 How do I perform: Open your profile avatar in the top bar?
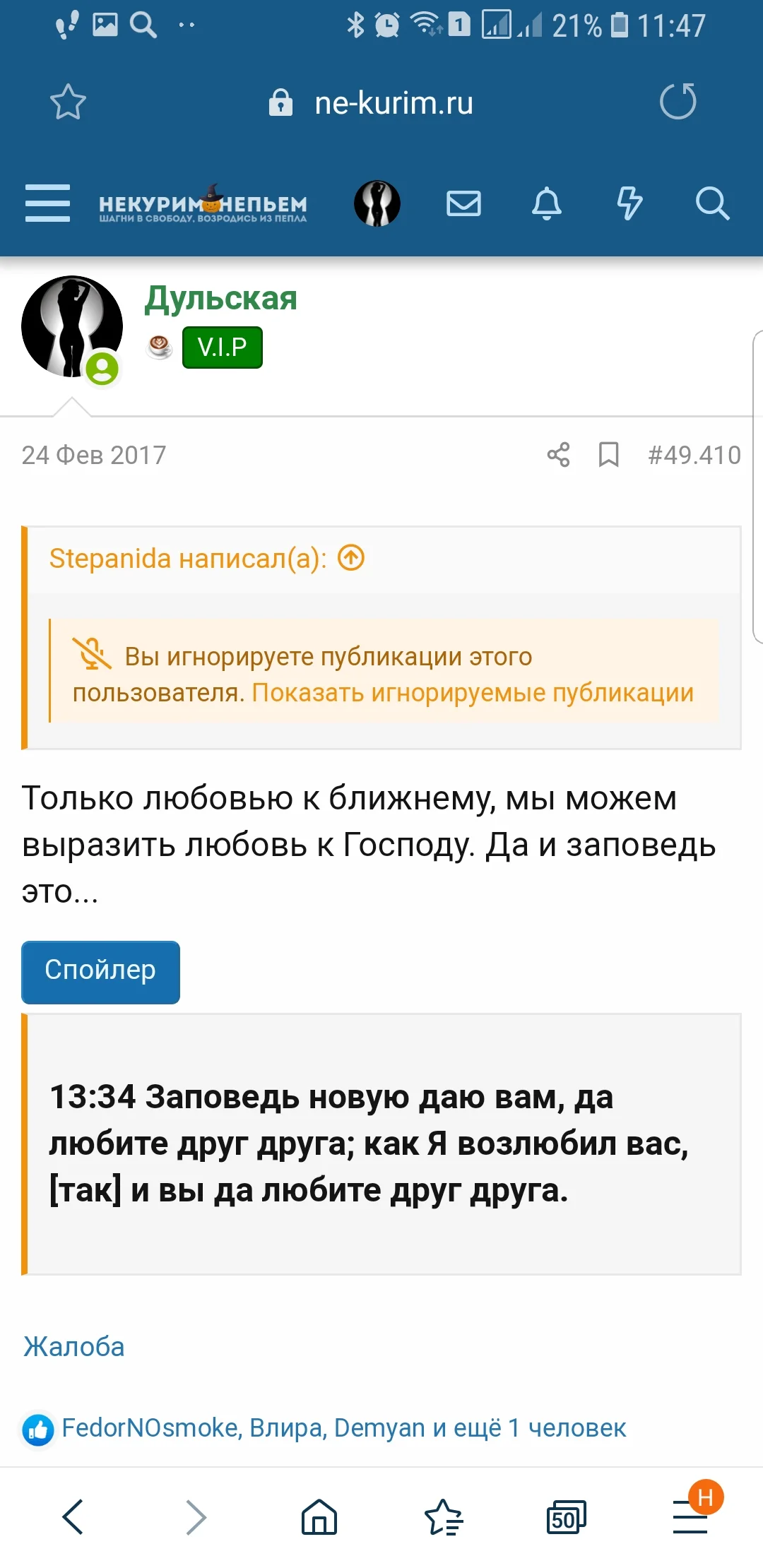coord(377,203)
